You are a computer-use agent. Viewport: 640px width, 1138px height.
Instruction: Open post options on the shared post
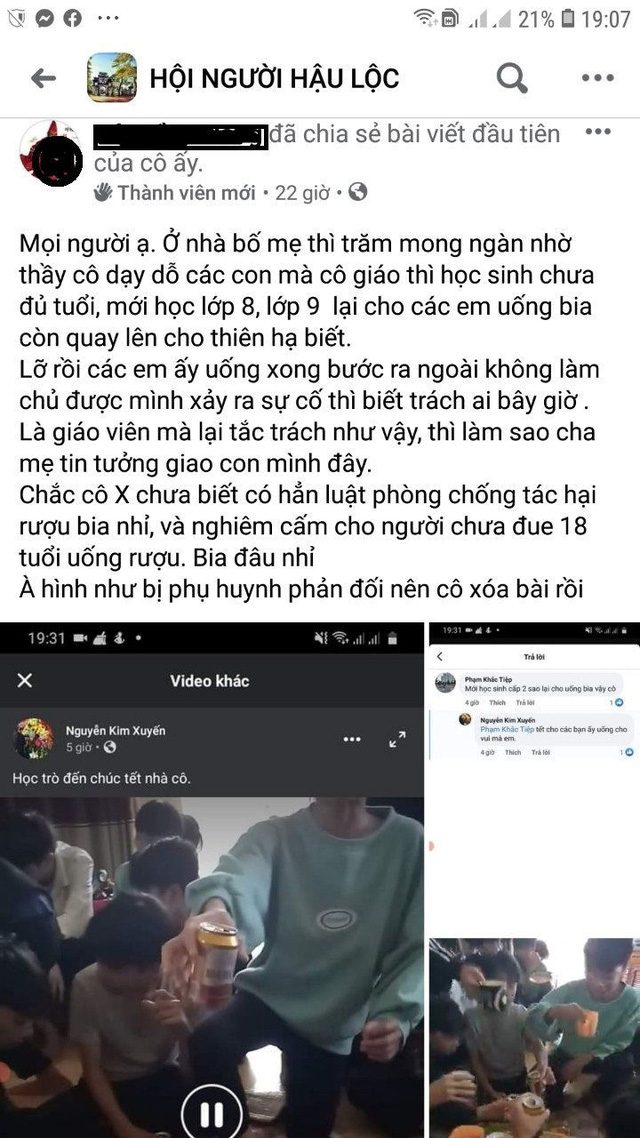597,133
